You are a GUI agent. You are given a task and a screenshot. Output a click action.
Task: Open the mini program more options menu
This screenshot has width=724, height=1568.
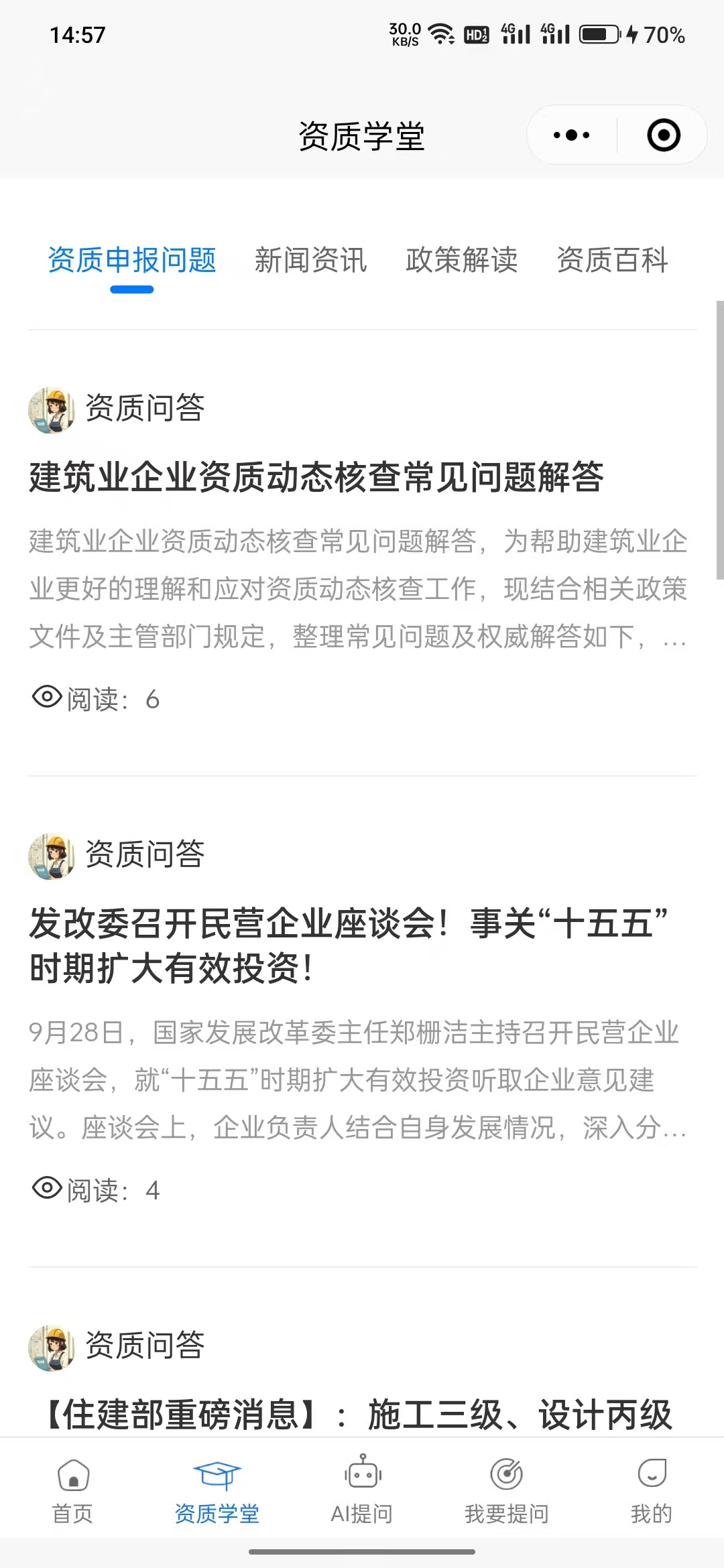[571, 135]
